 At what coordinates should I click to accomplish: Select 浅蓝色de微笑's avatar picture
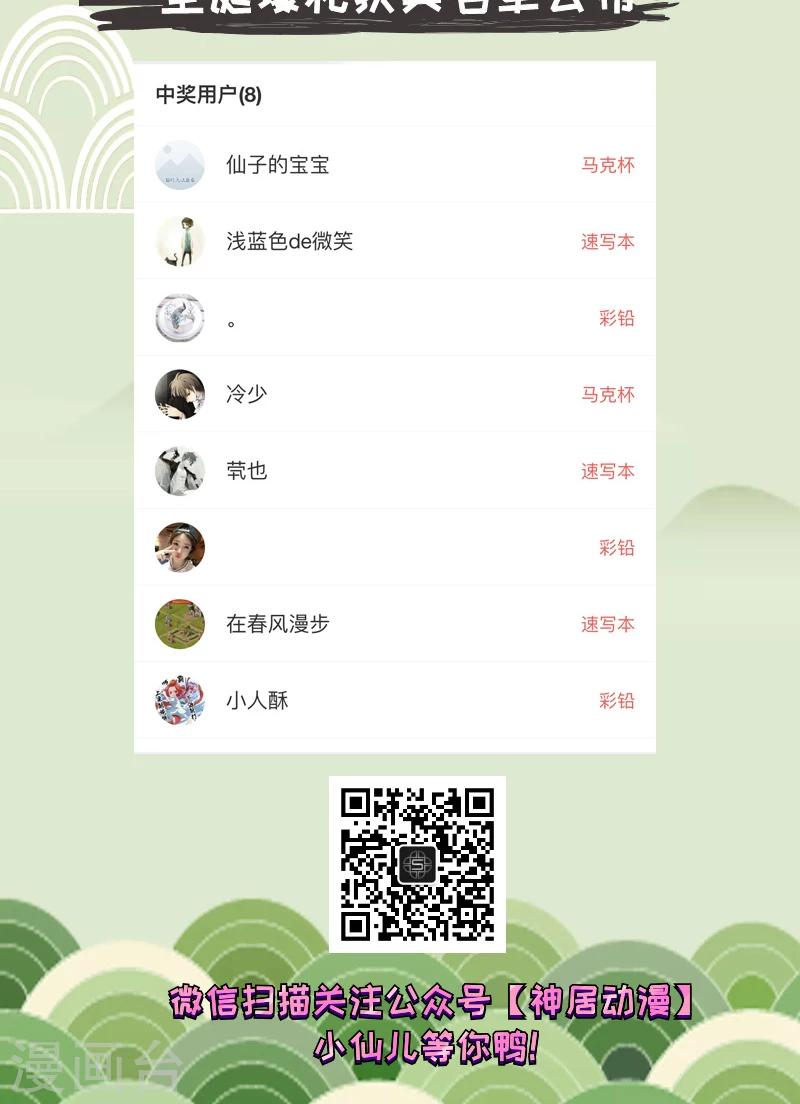coord(180,241)
